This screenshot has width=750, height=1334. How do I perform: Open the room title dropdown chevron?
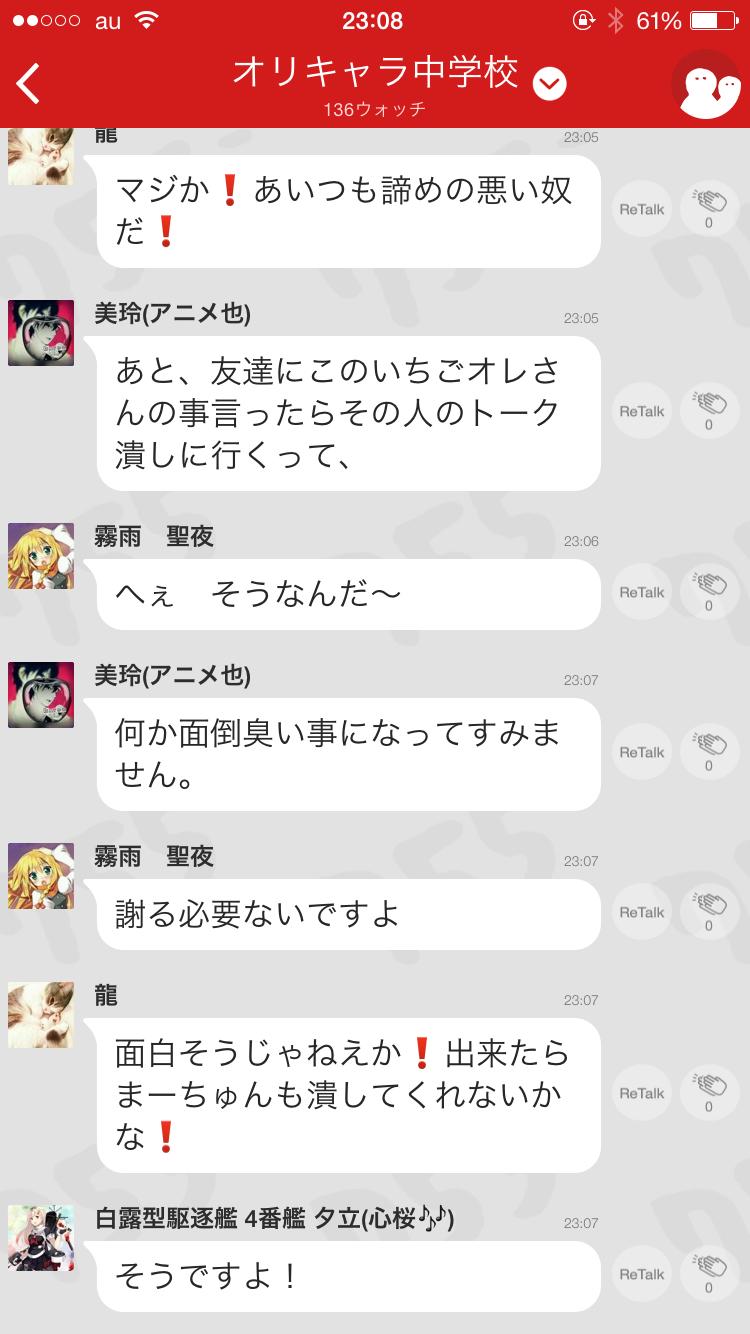pos(548,82)
